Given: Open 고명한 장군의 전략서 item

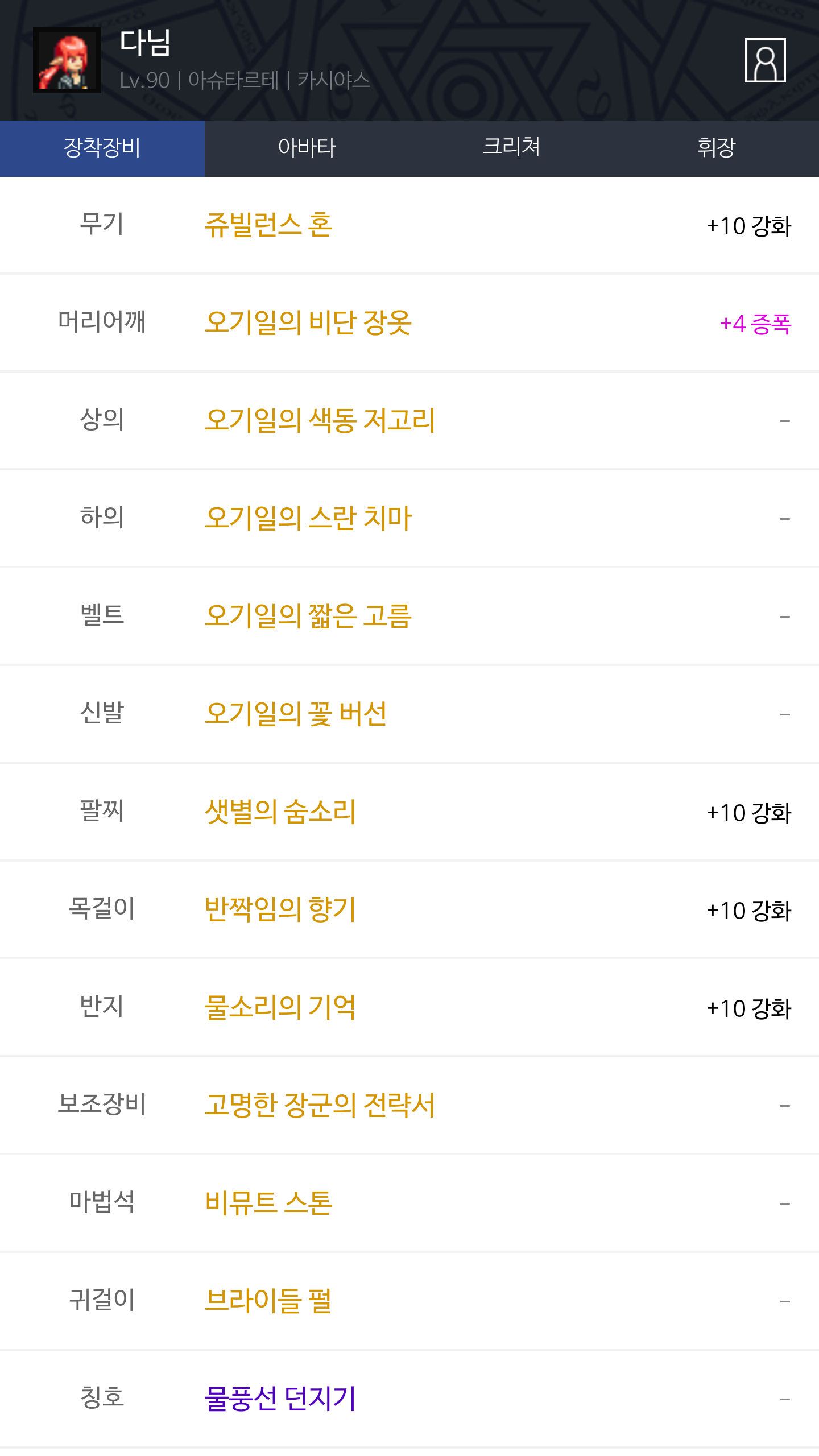Looking at the screenshot, I should 320,1106.
